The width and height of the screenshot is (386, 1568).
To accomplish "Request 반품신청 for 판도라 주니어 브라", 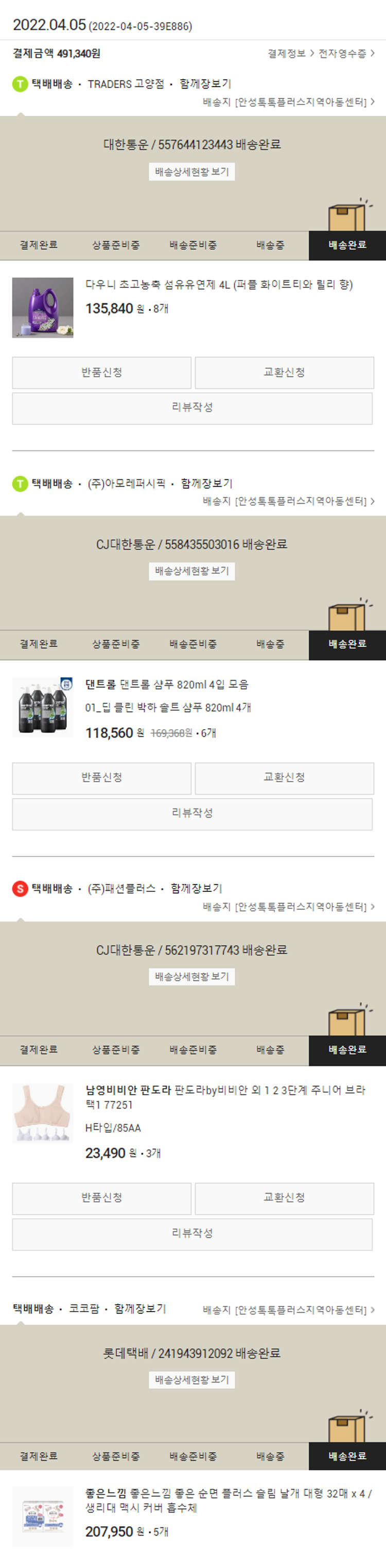I will pos(102,1197).
